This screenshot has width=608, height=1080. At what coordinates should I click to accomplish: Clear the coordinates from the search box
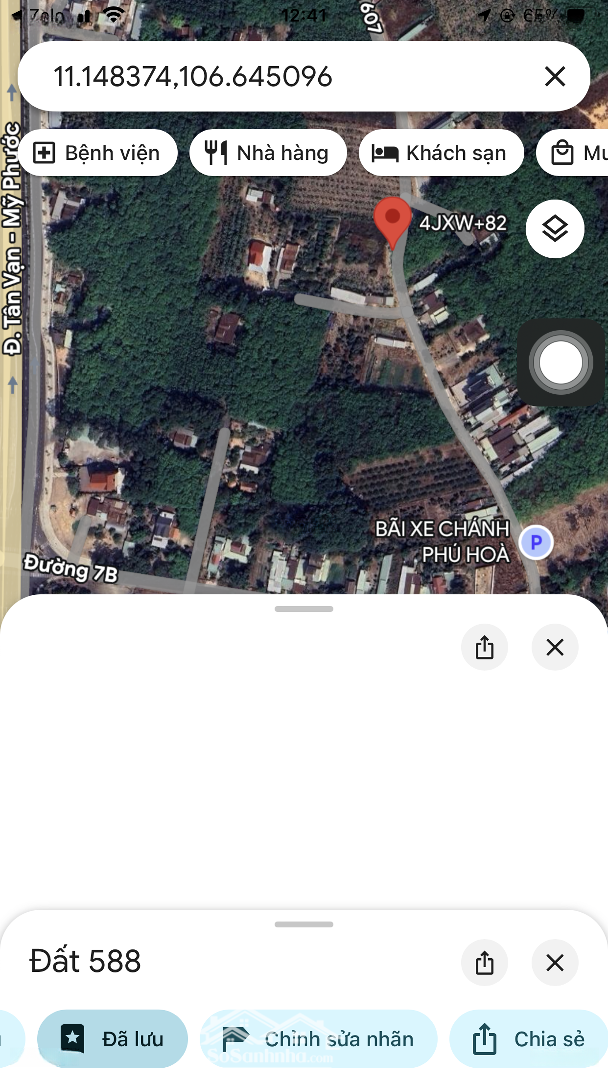click(555, 77)
